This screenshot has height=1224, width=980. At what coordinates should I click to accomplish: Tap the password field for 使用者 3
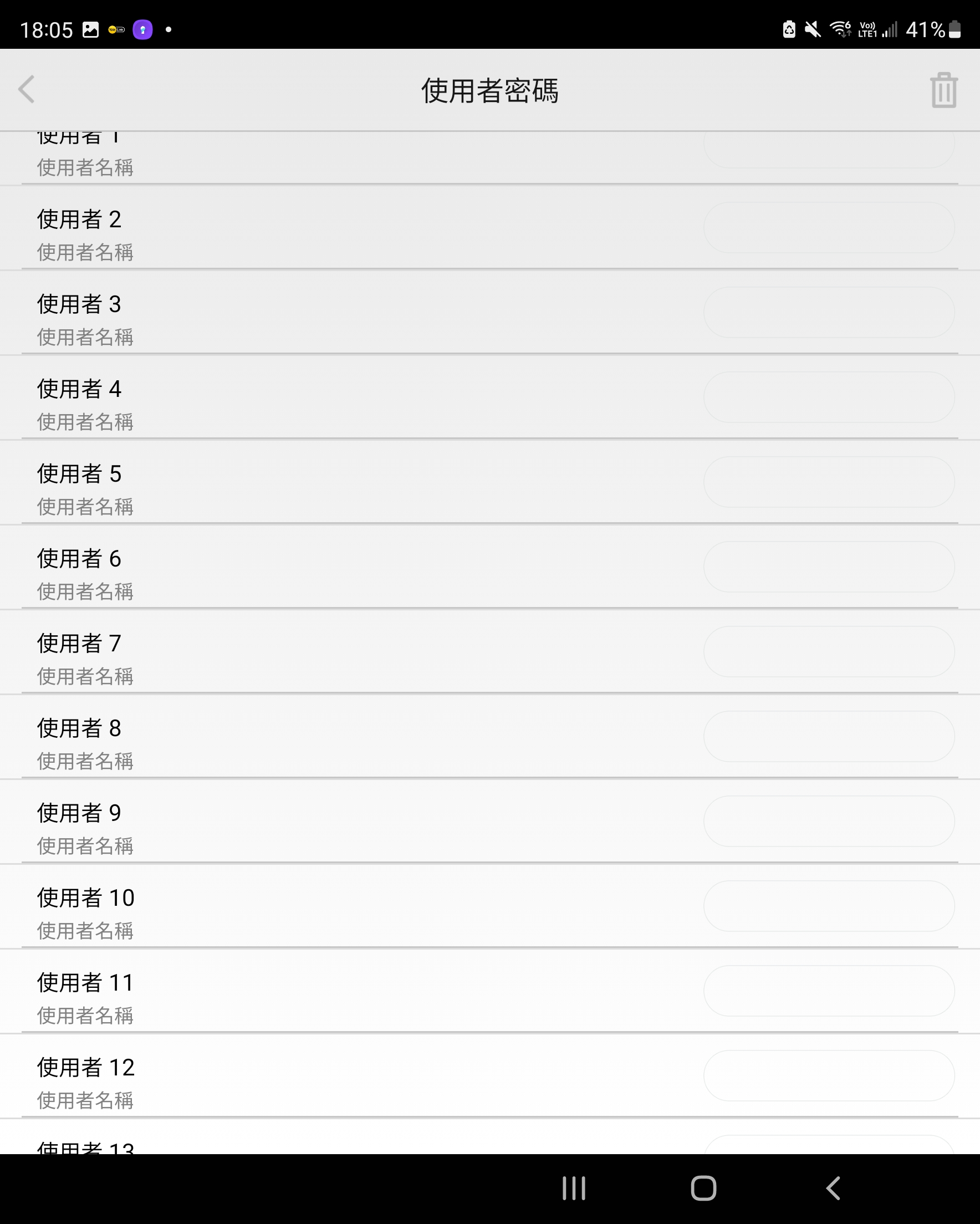829,312
